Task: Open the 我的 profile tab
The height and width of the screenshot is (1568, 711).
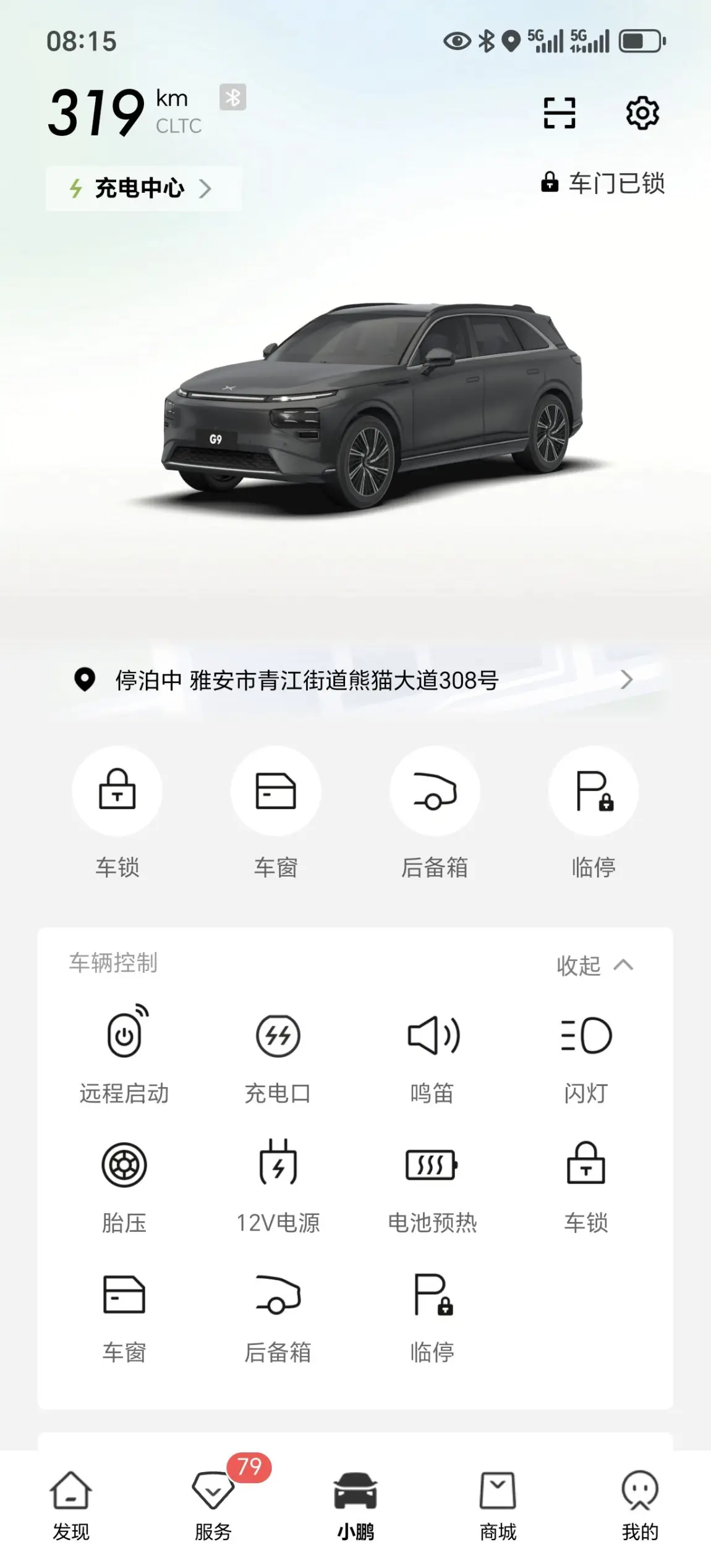Action: coord(640,1505)
